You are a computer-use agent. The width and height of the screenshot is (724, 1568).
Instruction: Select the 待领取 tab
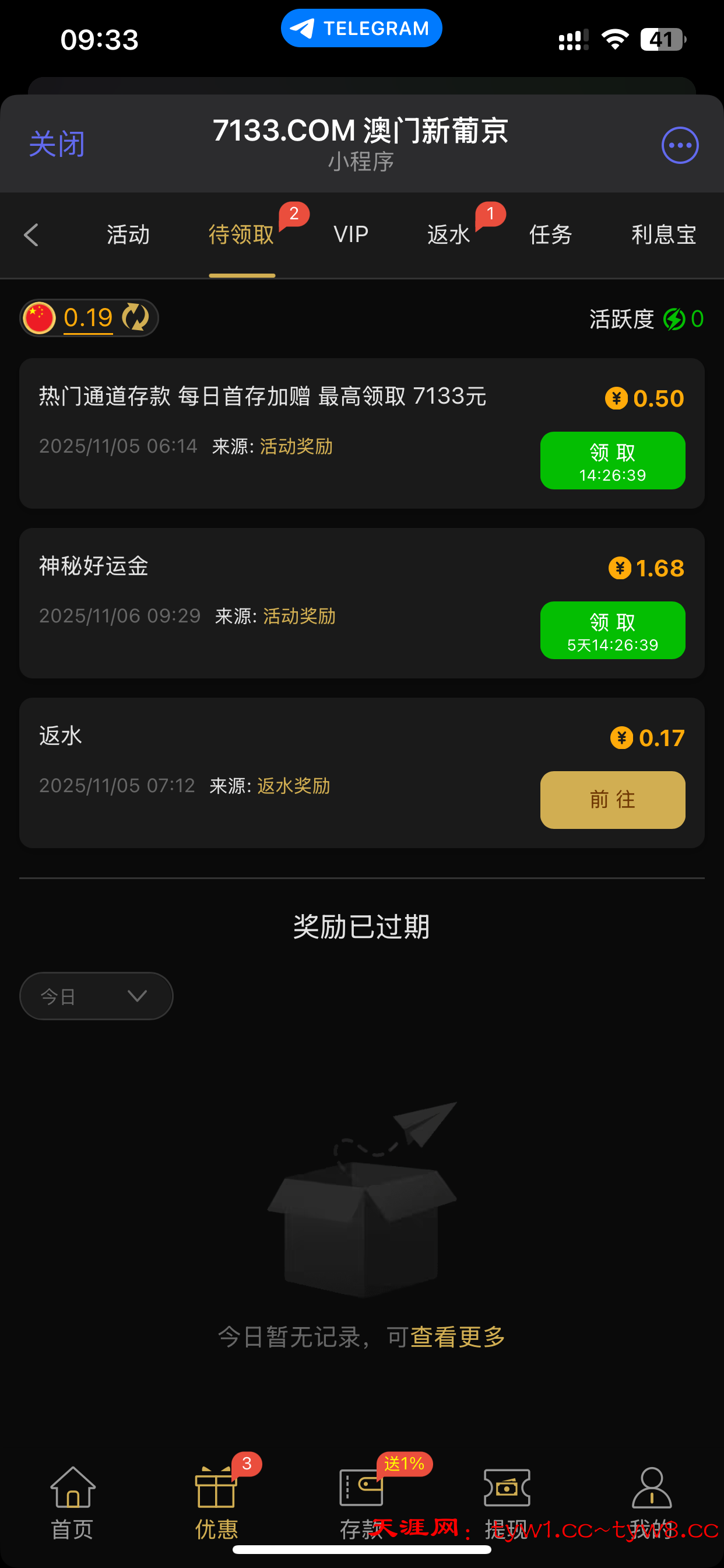(x=241, y=235)
